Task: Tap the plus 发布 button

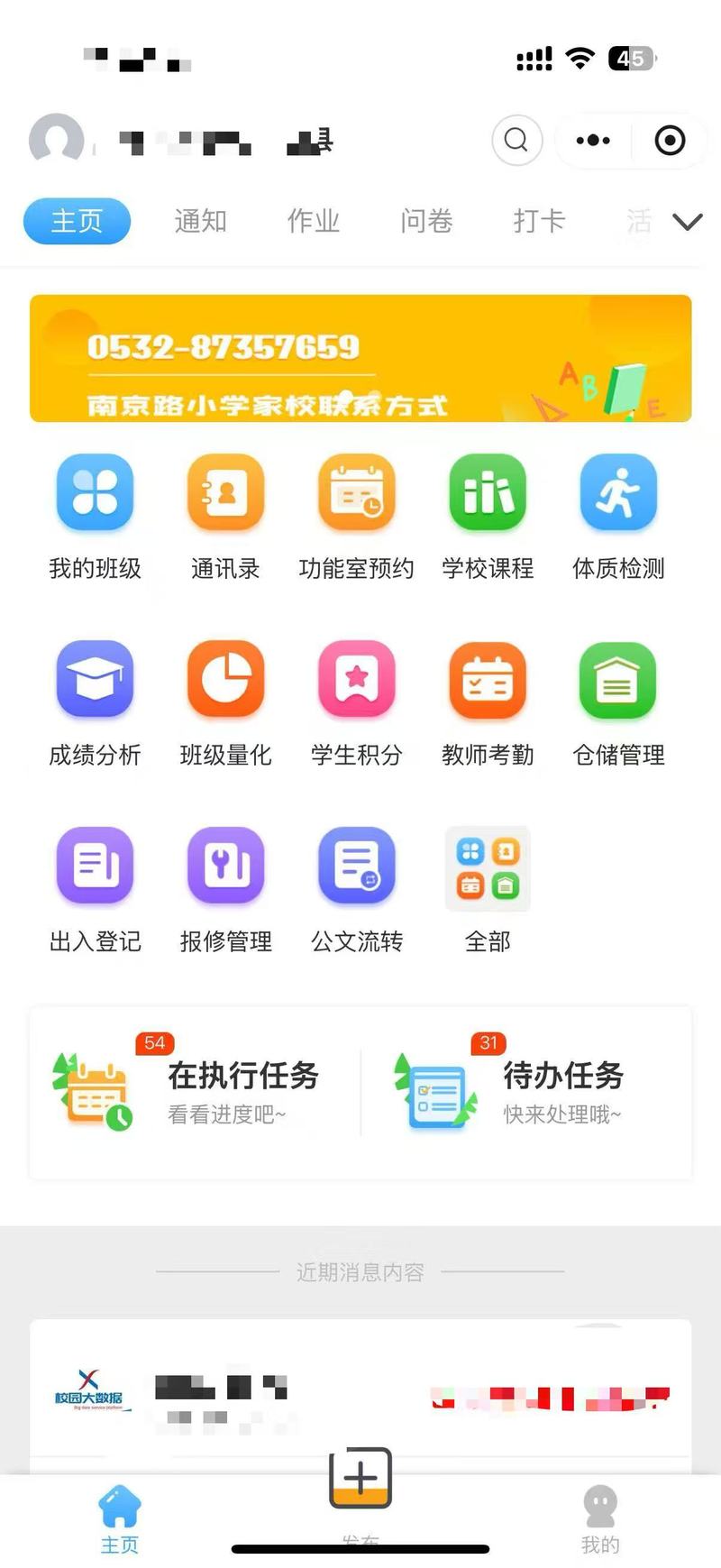Action: coord(360,1479)
